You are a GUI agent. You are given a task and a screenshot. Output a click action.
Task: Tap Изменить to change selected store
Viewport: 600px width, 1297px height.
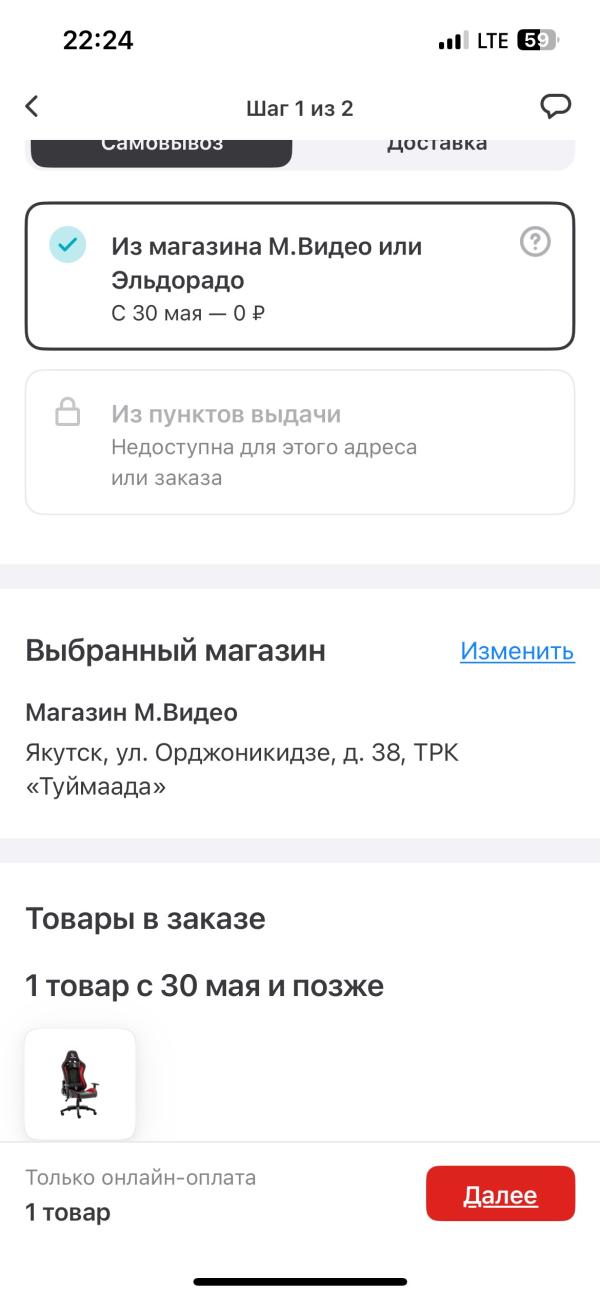tap(517, 652)
